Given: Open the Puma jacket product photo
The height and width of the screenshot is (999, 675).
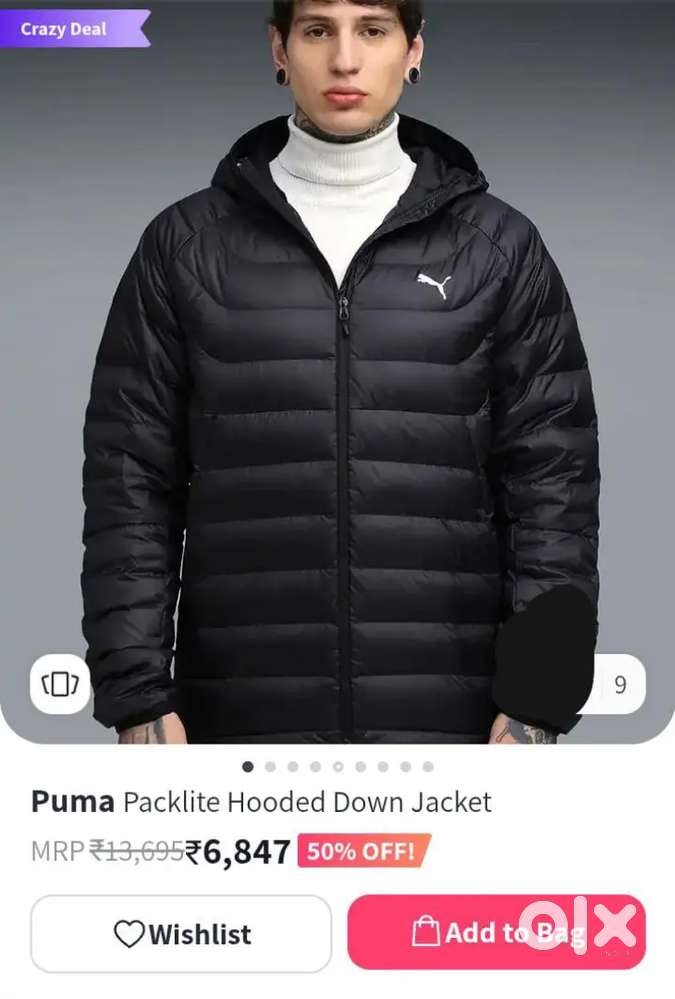Looking at the screenshot, I should point(337,400).
